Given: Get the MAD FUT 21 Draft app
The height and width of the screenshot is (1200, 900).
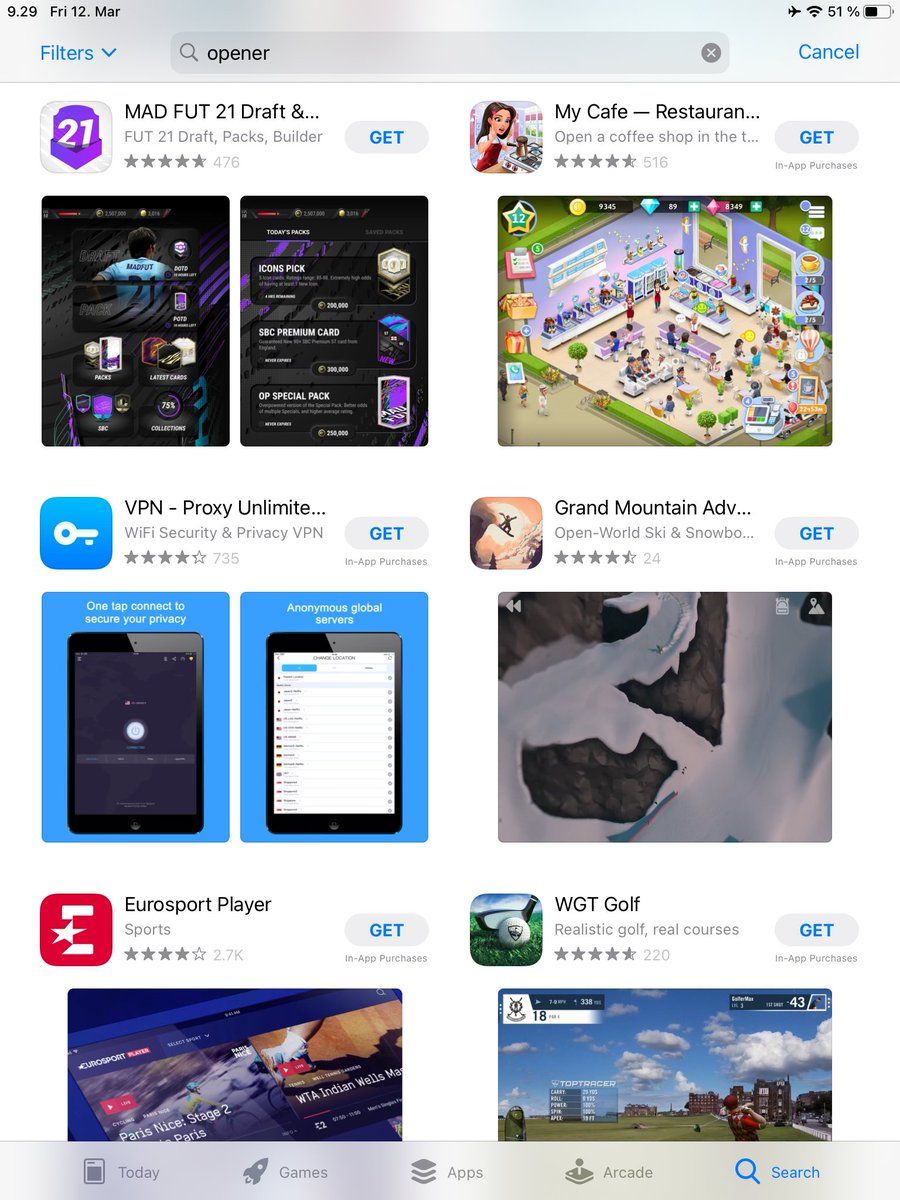Looking at the screenshot, I should pyautogui.click(x=386, y=138).
